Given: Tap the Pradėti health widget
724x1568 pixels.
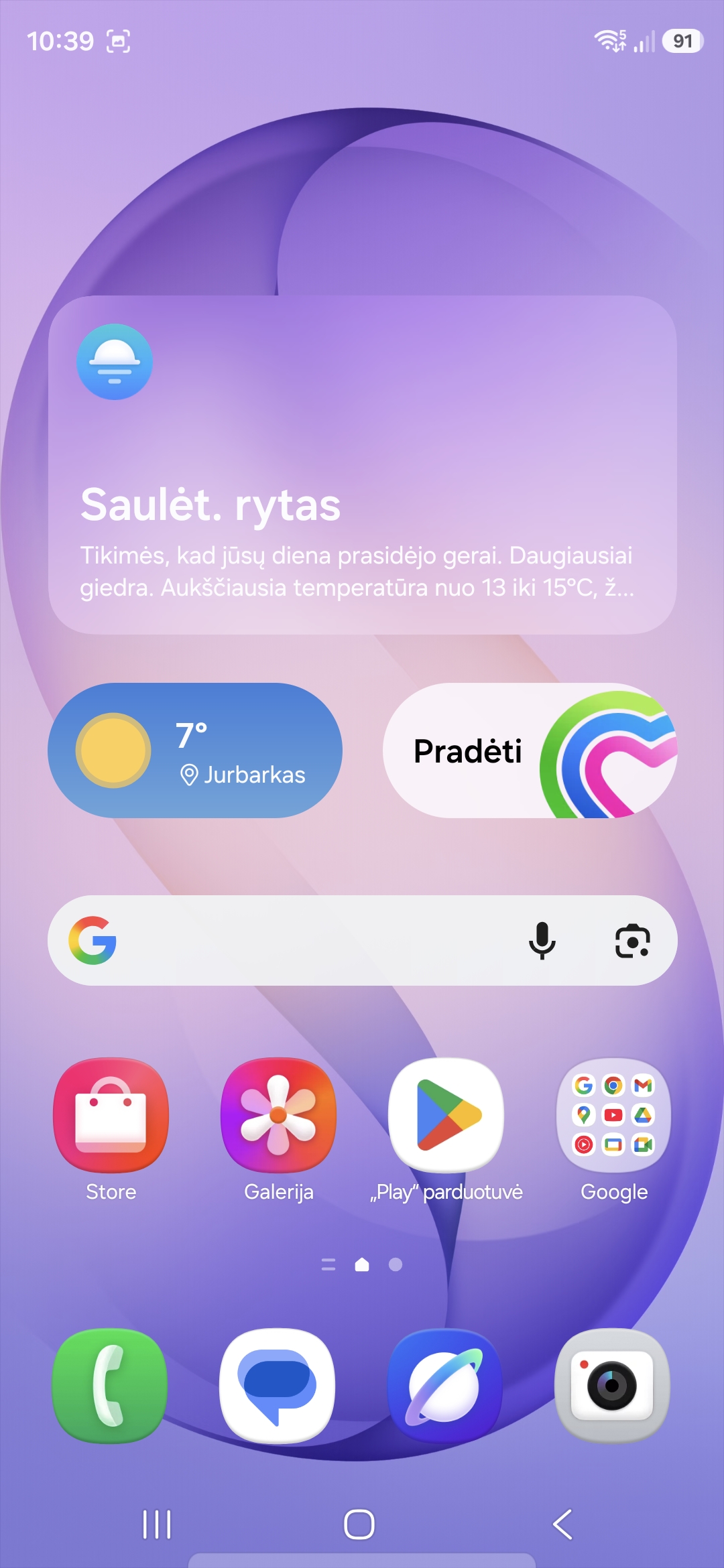Looking at the screenshot, I should (x=530, y=750).
